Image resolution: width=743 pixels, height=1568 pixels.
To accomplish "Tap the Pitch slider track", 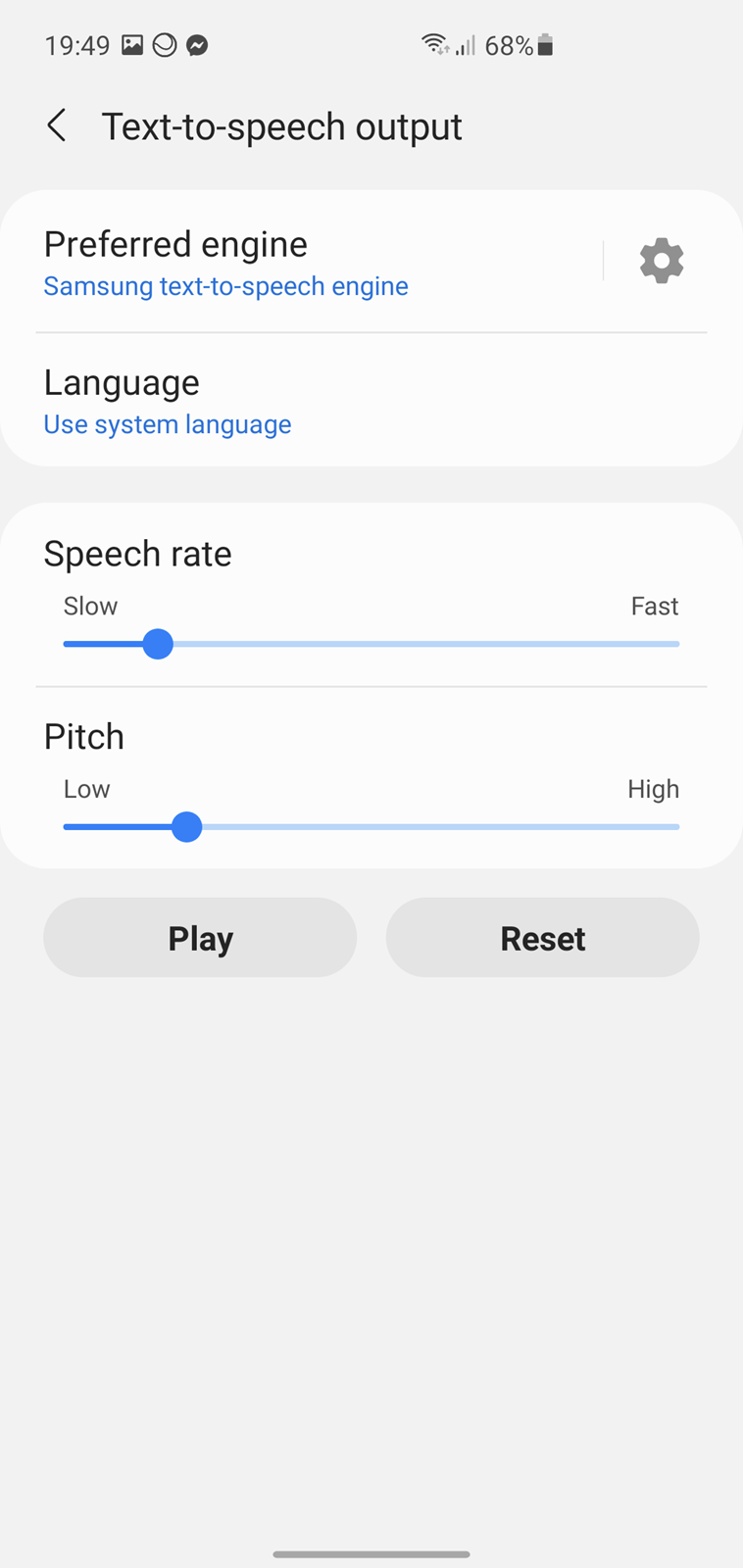I will (x=371, y=827).
